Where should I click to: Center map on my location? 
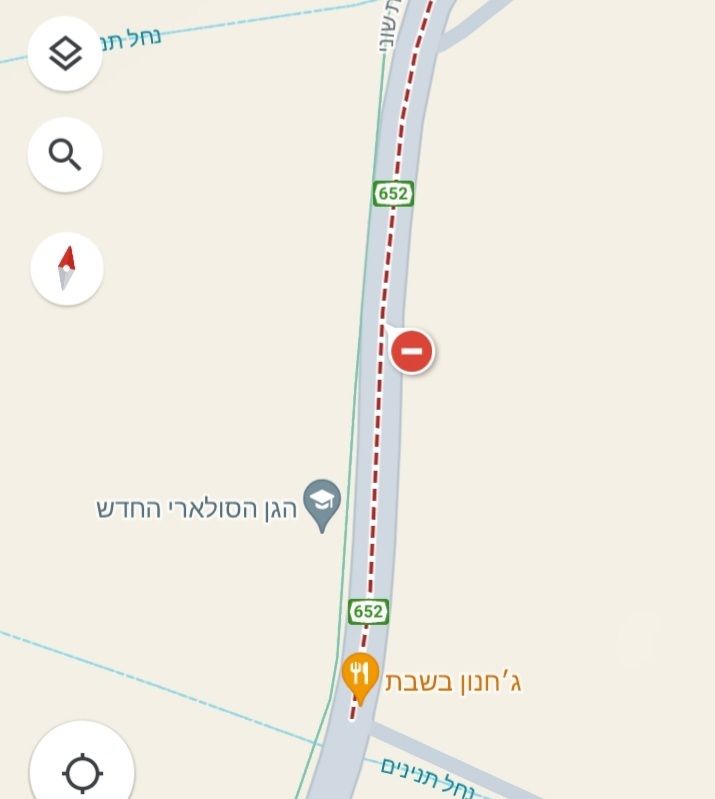tap(82, 771)
